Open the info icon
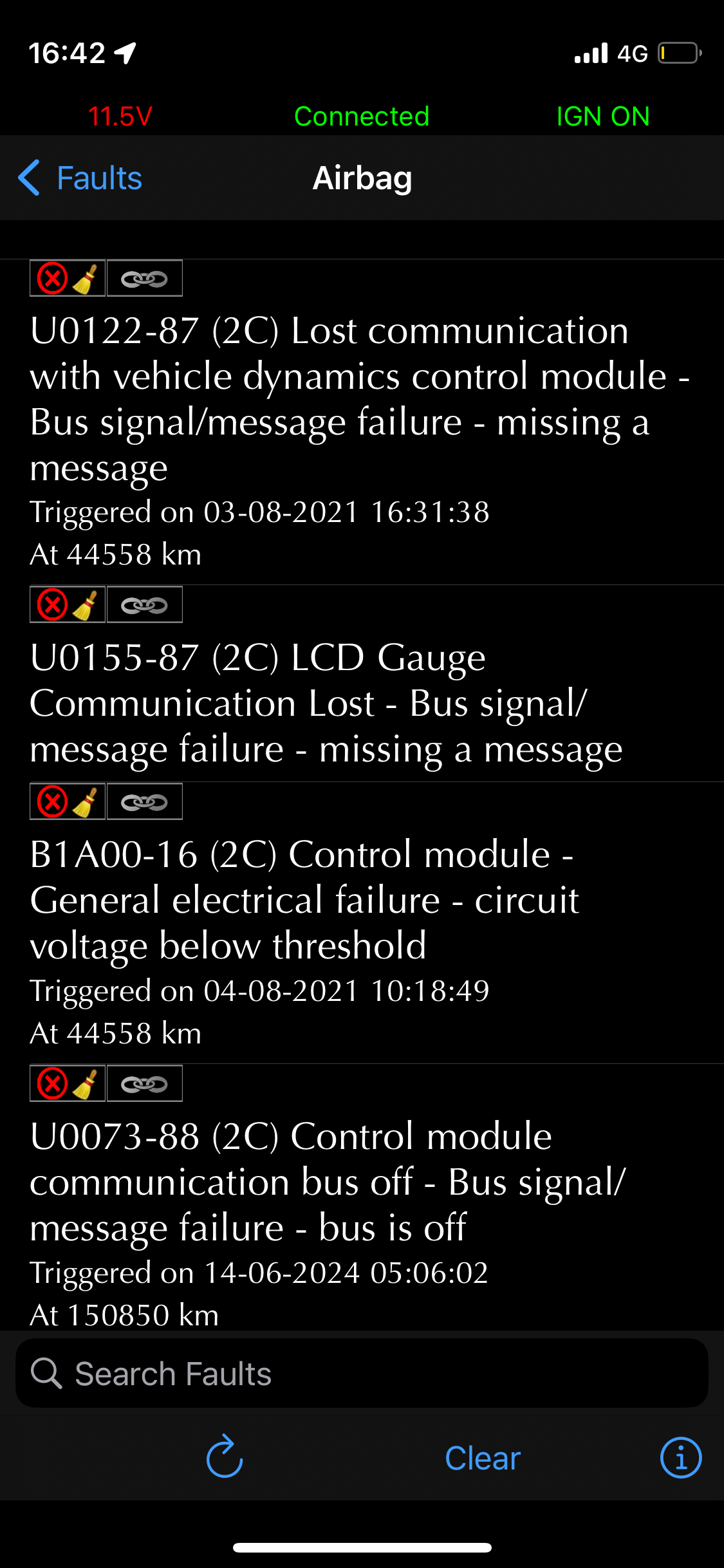724x1568 pixels. [680, 1457]
